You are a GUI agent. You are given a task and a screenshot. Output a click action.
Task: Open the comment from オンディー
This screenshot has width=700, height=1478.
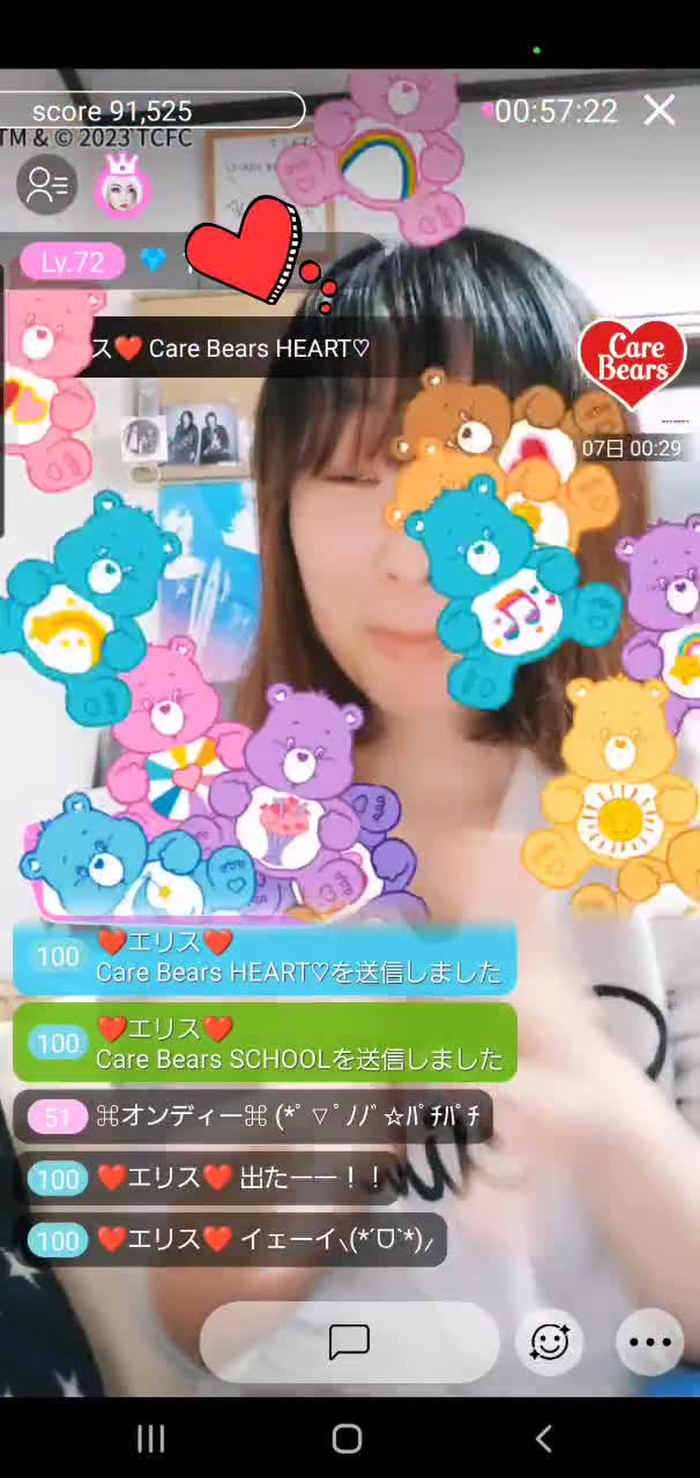[x=255, y=1117]
